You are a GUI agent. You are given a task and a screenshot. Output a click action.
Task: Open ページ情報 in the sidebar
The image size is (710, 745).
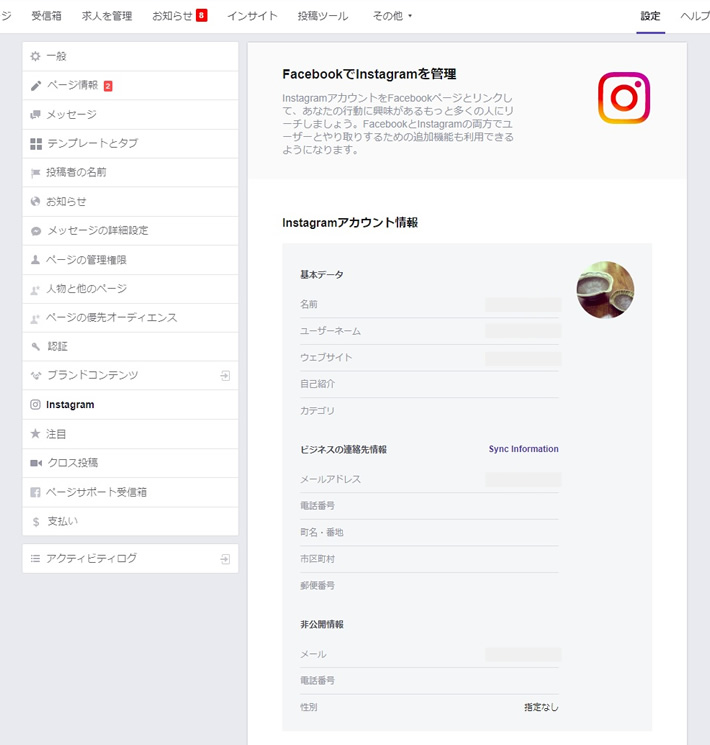pos(72,86)
